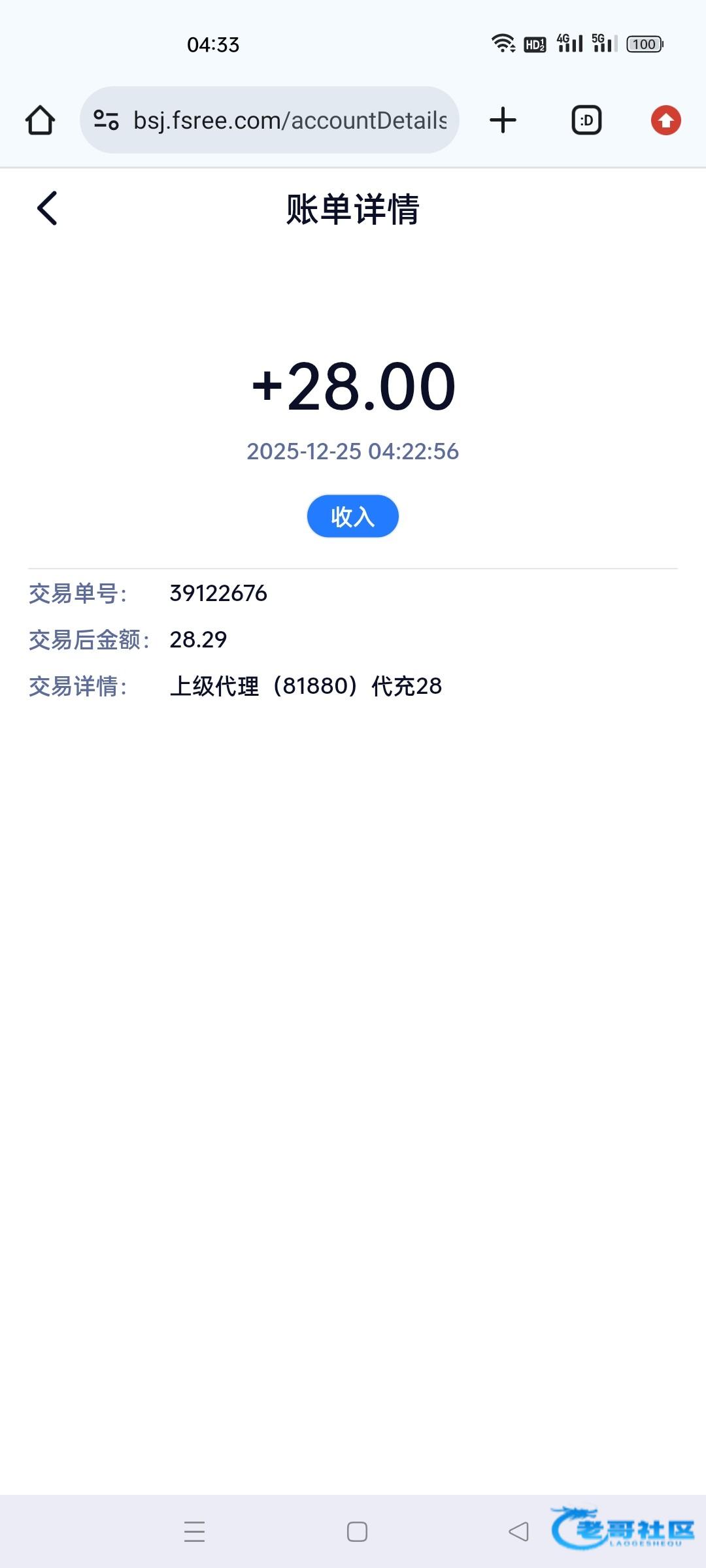Open recent apps from the navigation bar
The image size is (706, 1568).
[194, 1531]
